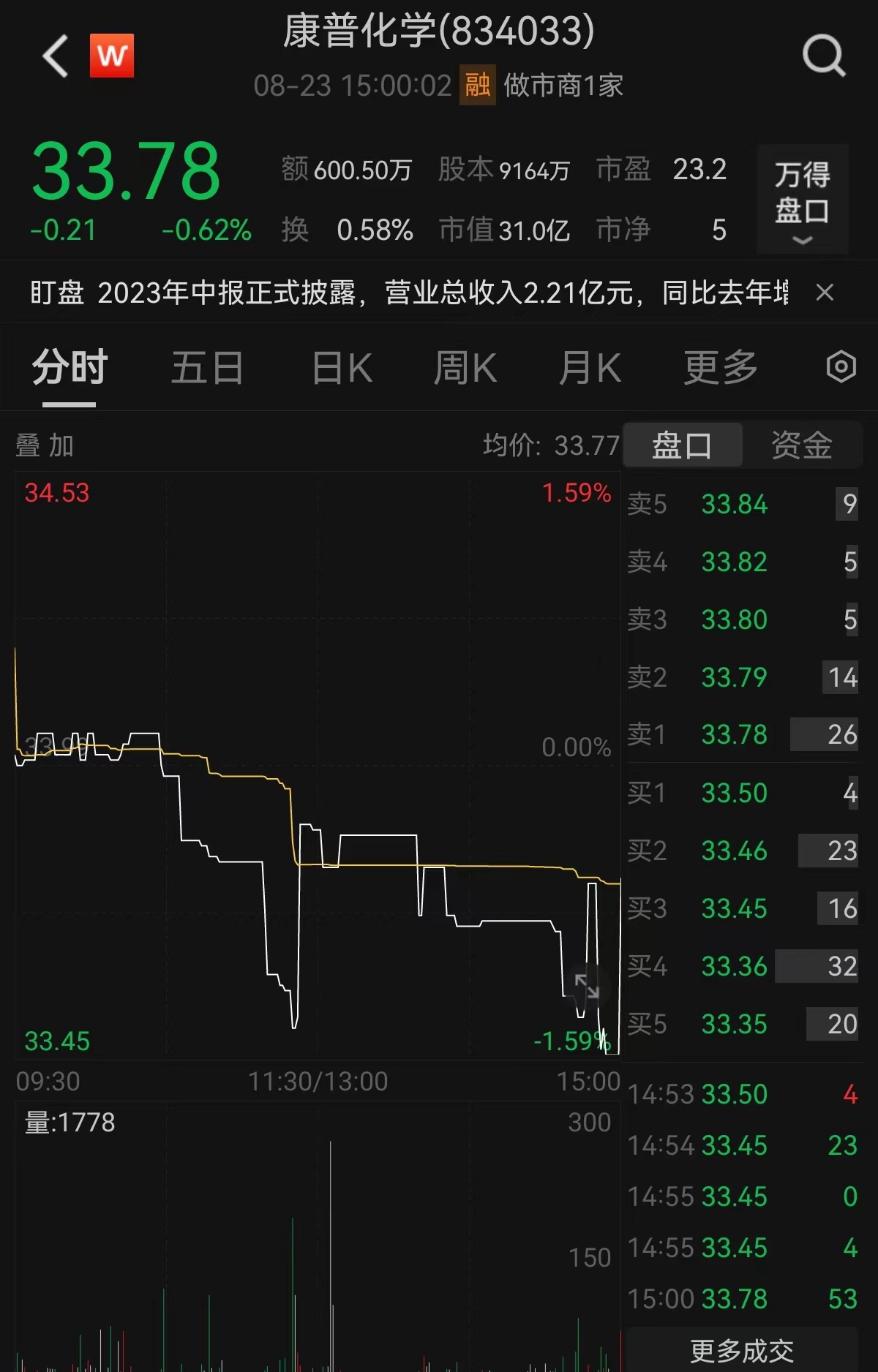The image size is (878, 1372).
Task: Select the 周K chart tab
Action: point(465,367)
